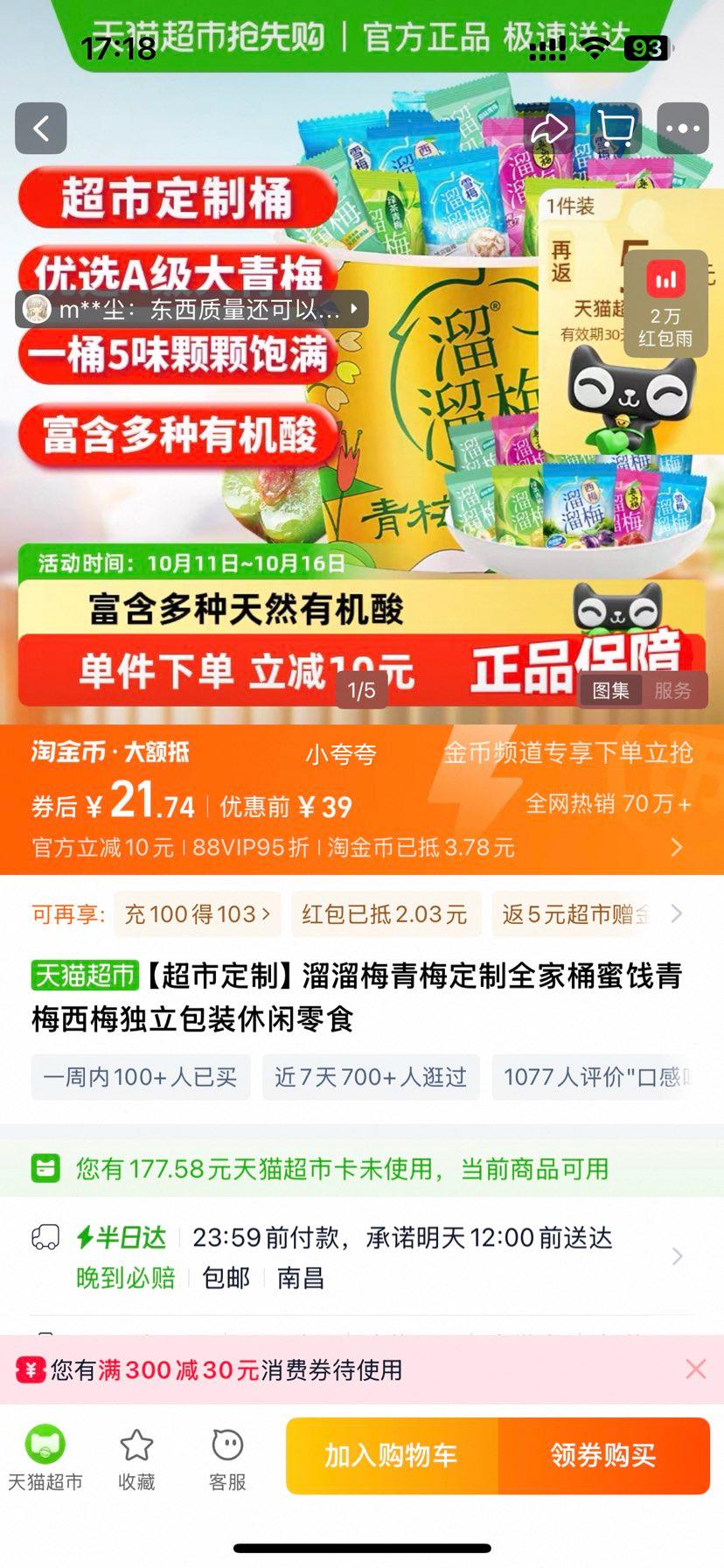Viewport: 724px width, 1568px height.
Task: Open the buyer comment from m**尘
Action: coord(191,309)
